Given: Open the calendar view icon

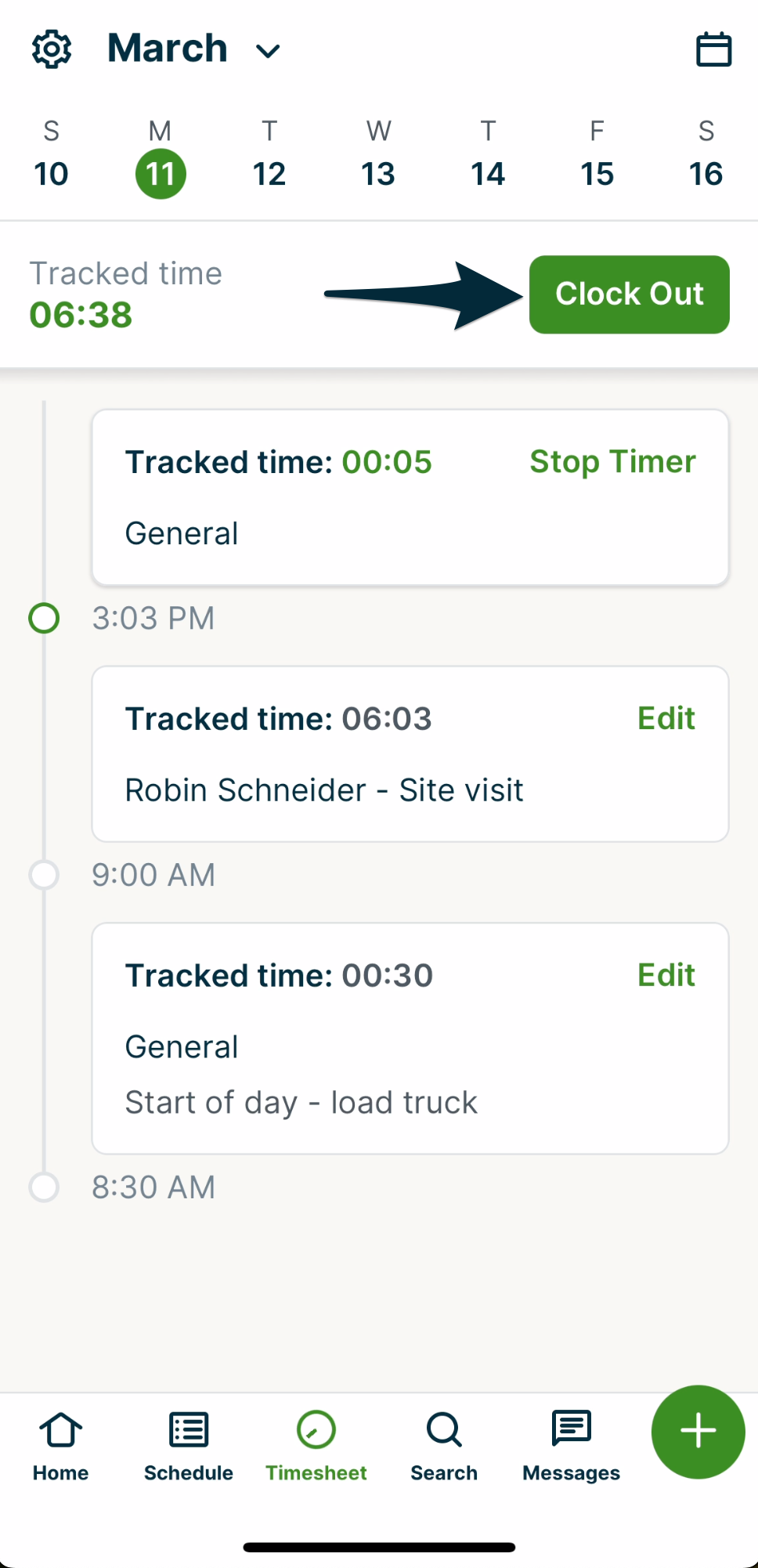Looking at the screenshot, I should [713, 49].
